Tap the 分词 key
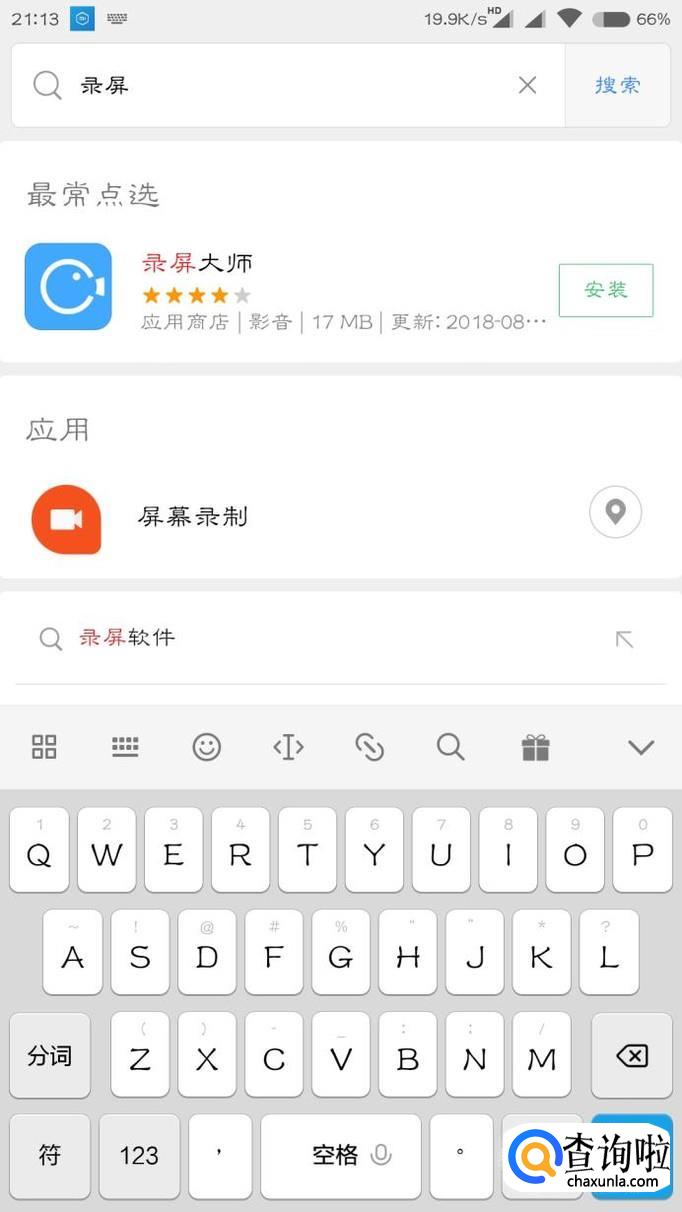This screenshot has width=682, height=1212. 50,1056
